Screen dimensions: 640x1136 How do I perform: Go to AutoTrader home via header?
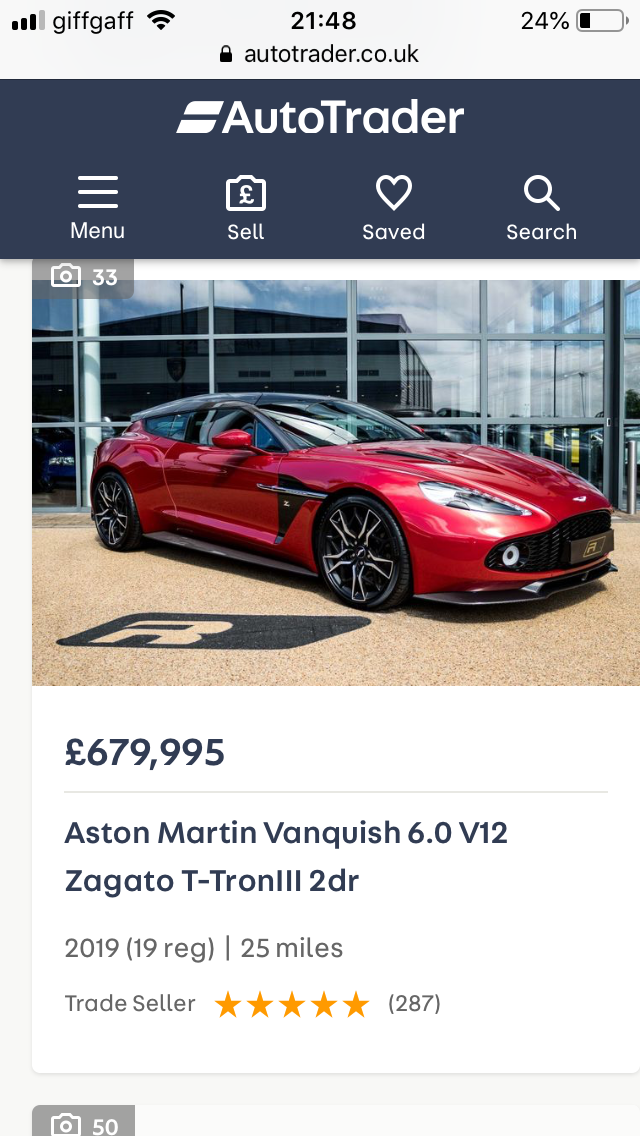point(320,118)
